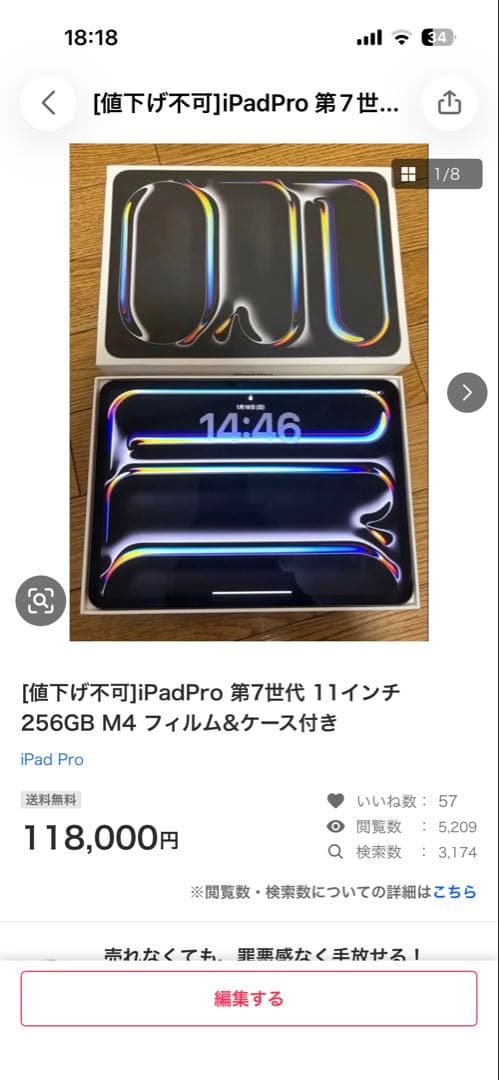Open the iPad Pro category link
This screenshot has width=499, height=1080.
coord(52,760)
